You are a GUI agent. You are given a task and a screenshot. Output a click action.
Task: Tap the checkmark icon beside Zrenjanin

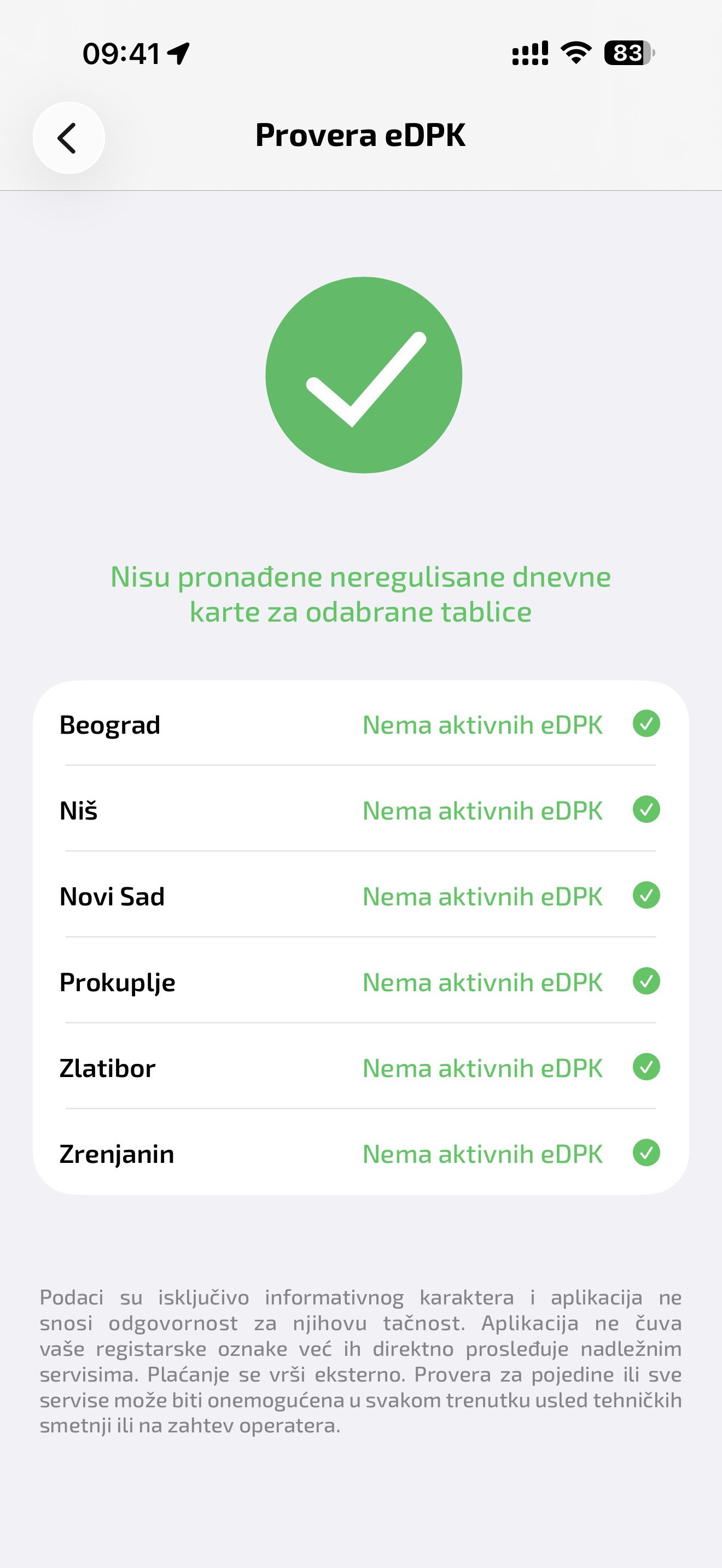coord(645,1153)
